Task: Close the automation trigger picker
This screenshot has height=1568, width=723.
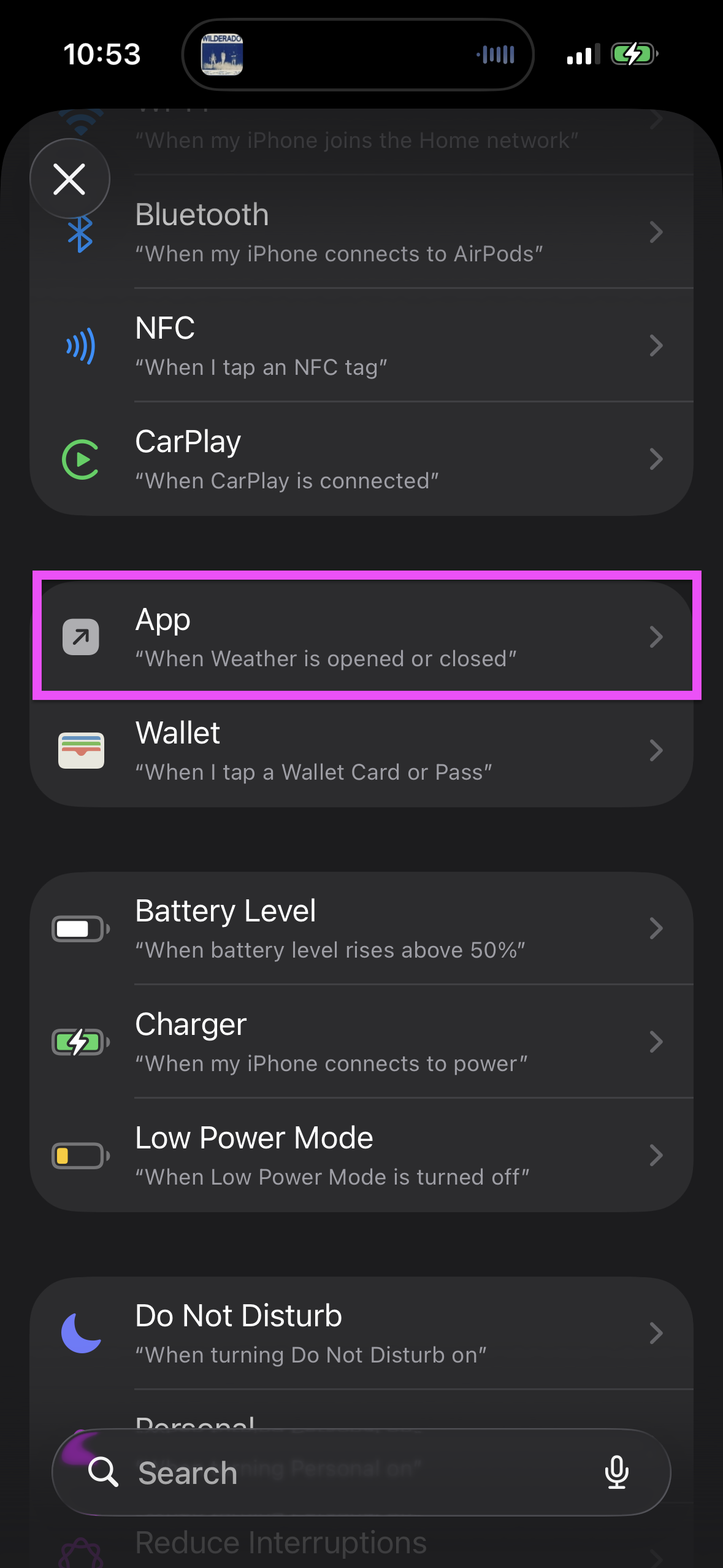Action: [69, 179]
